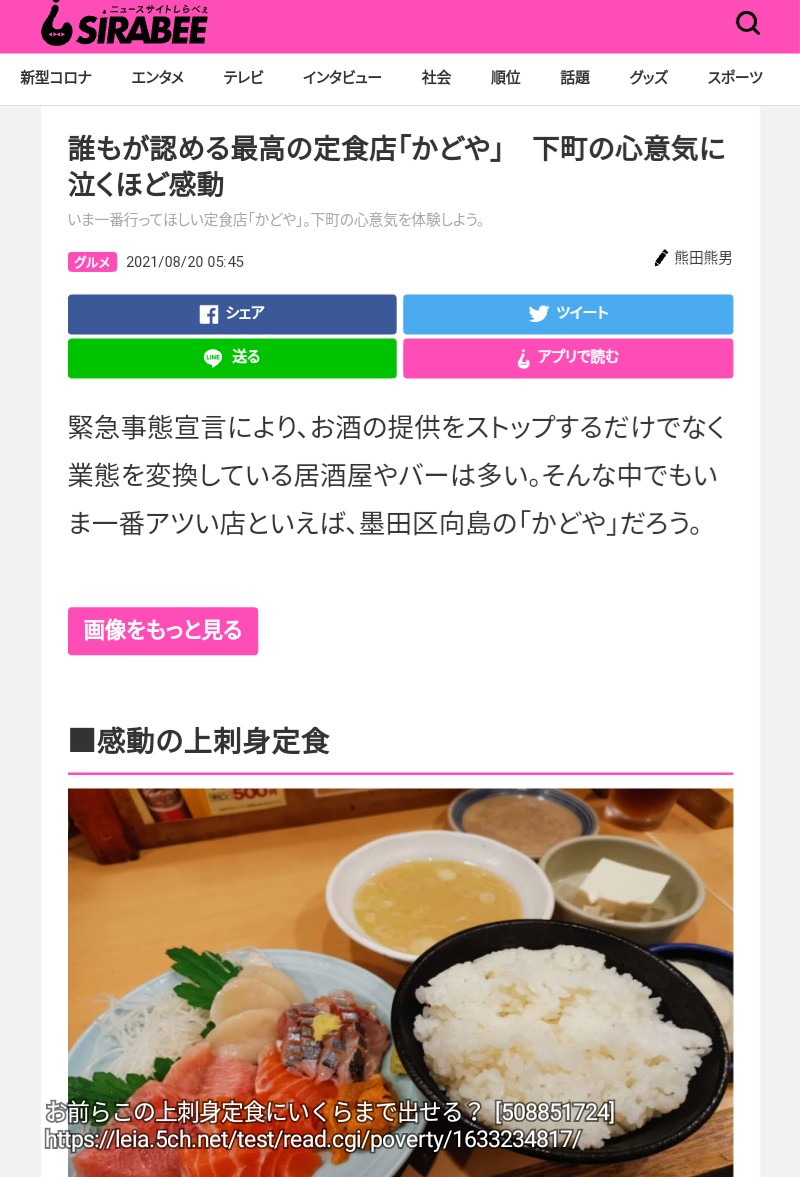
Task: Send the article via LINE with 送る
Action: (232, 358)
